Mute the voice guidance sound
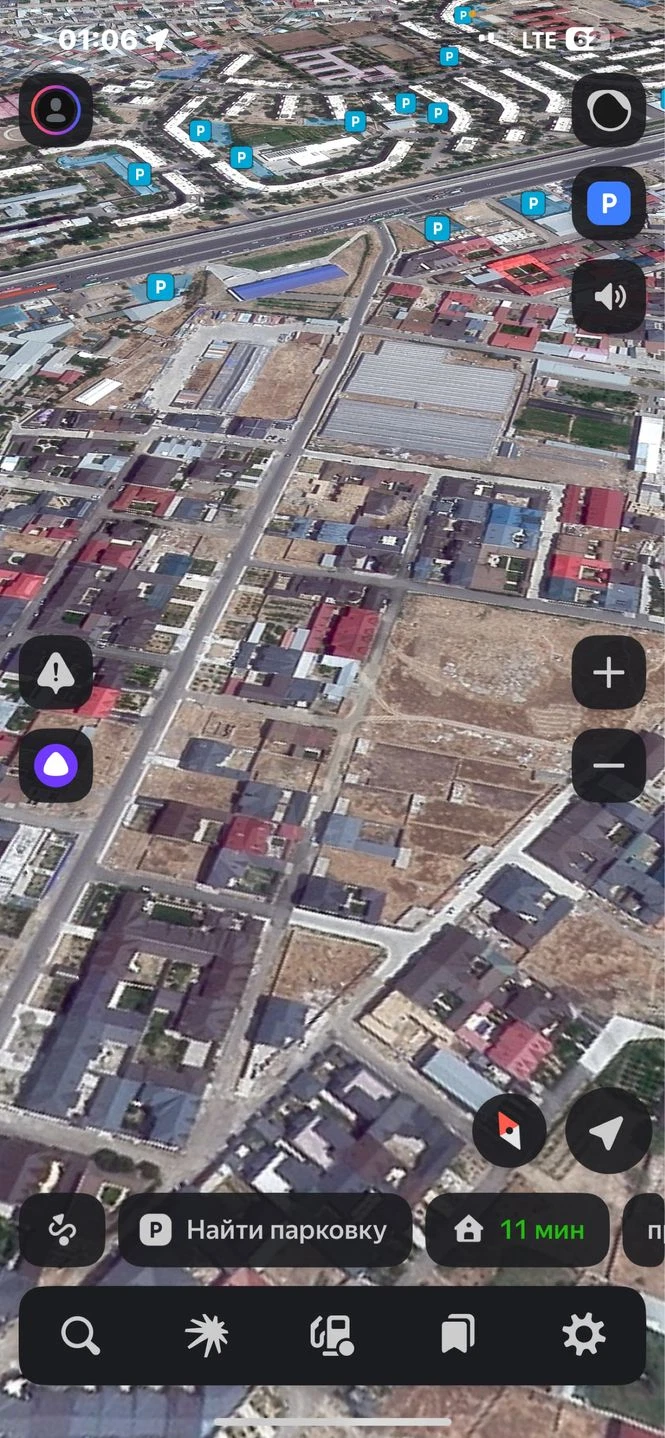This screenshot has width=665, height=1438. tap(608, 297)
